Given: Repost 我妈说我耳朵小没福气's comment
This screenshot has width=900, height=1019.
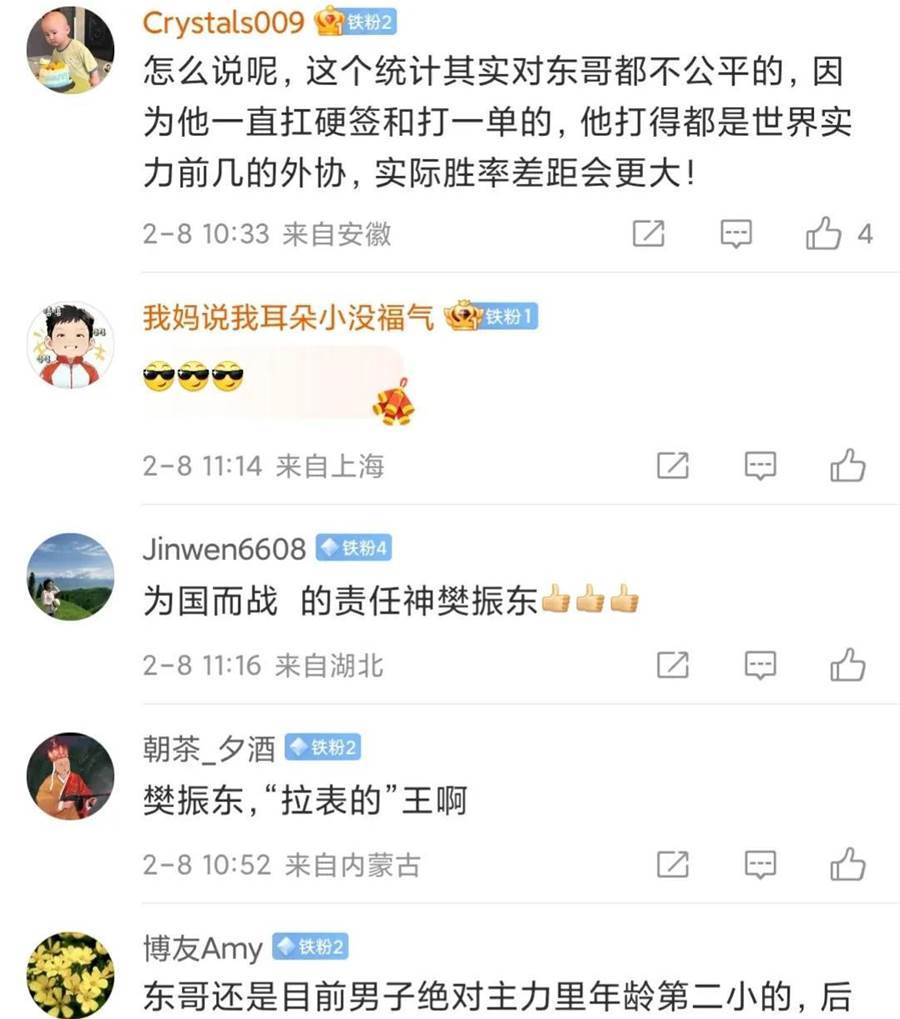Looking at the screenshot, I should point(673,465).
